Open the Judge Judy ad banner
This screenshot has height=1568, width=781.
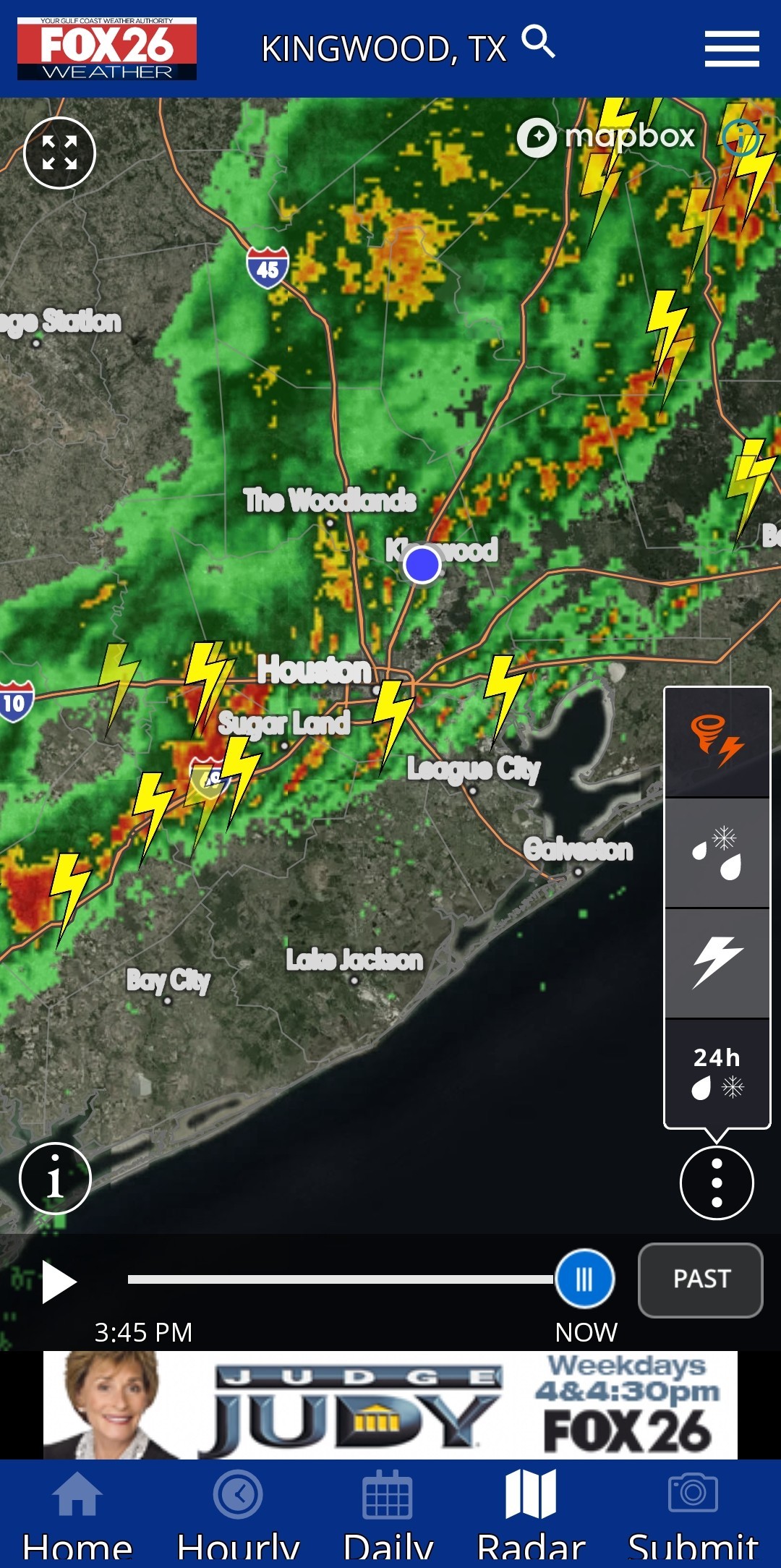(x=390, y=1405)
